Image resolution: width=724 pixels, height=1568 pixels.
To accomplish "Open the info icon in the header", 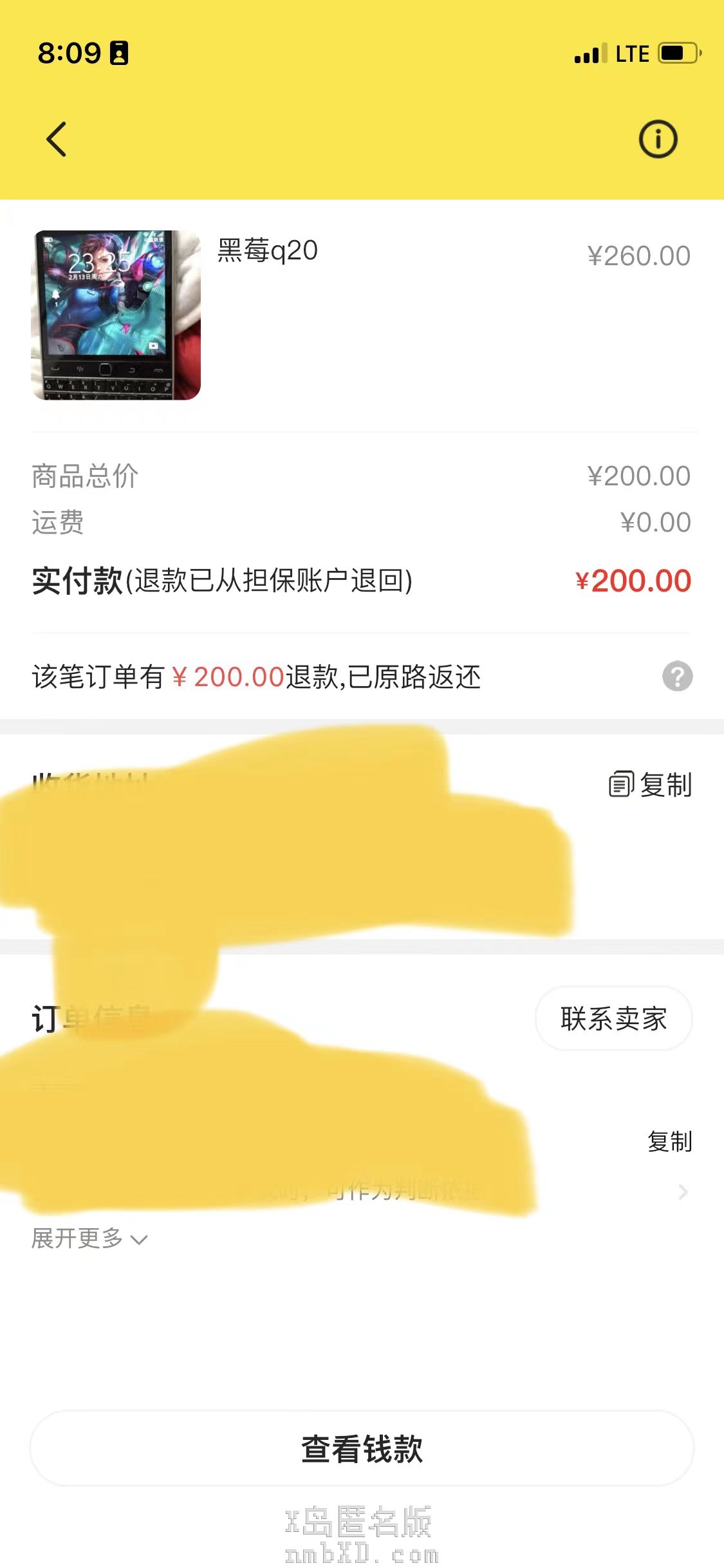I will coord(658,139).
